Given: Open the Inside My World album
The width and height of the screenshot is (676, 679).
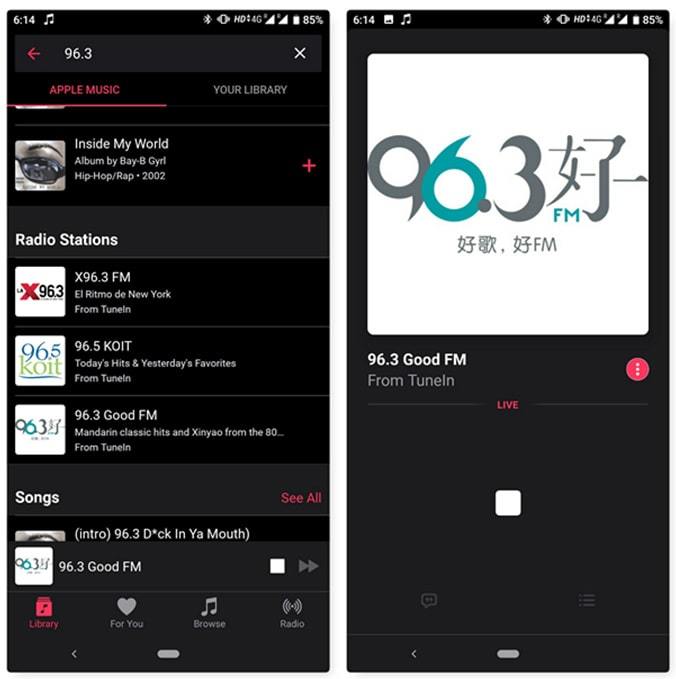Looking at the screenshot, I should tap(150, 160).
